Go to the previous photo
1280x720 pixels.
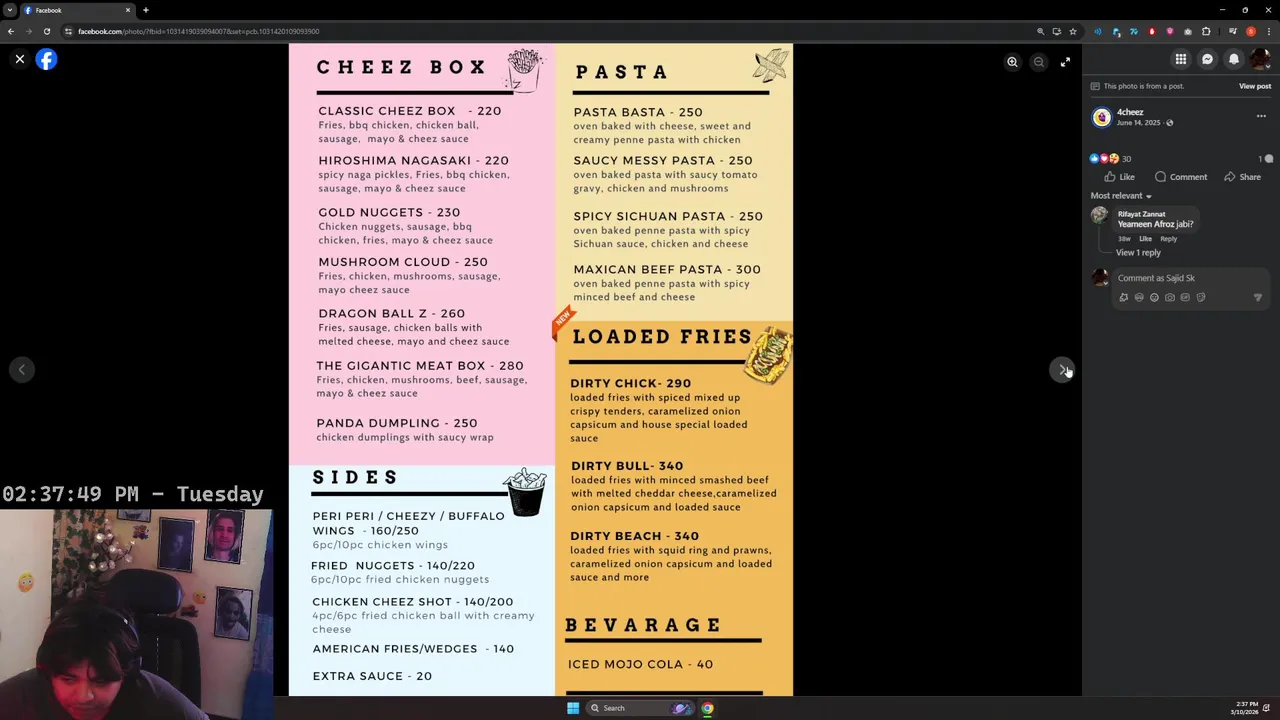point(21,370)
